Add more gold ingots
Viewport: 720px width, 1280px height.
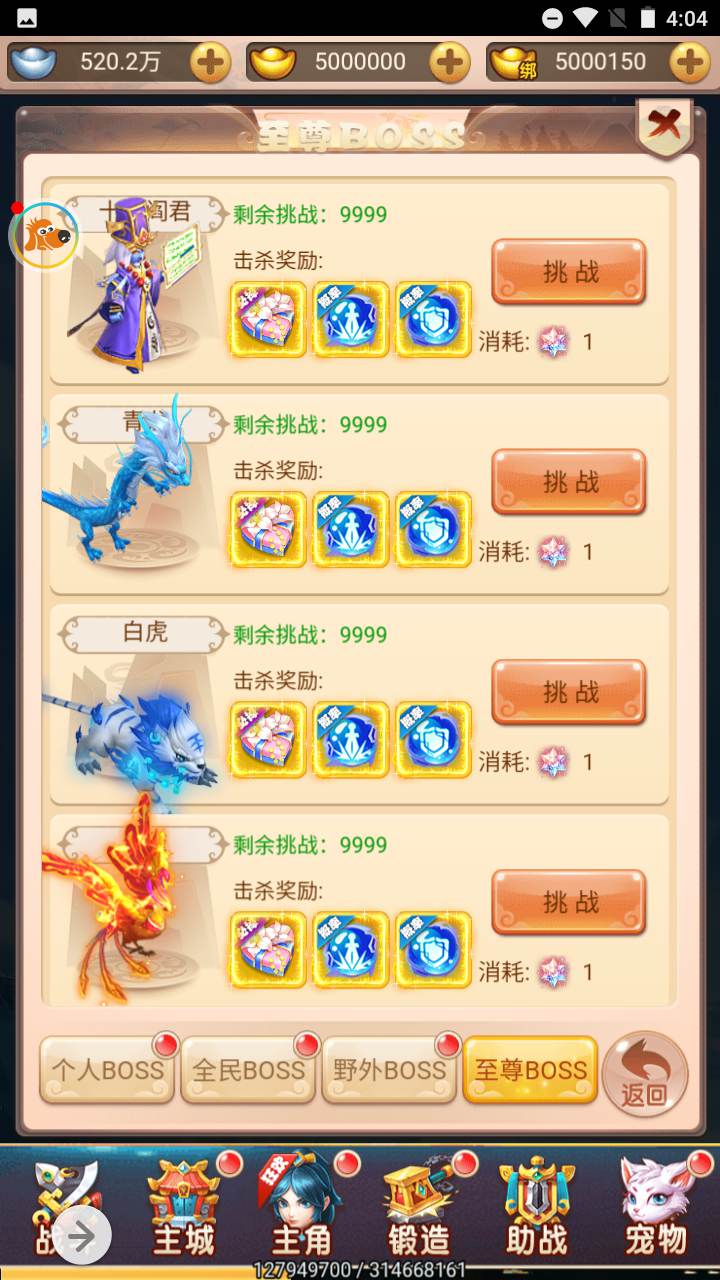pos(449,63)
